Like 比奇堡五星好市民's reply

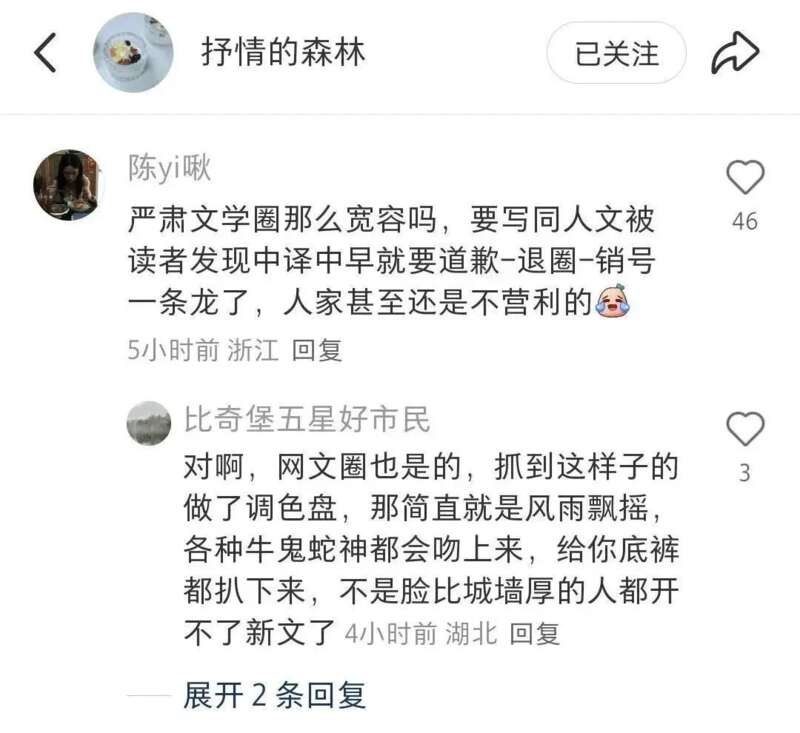tap(744, 431)
